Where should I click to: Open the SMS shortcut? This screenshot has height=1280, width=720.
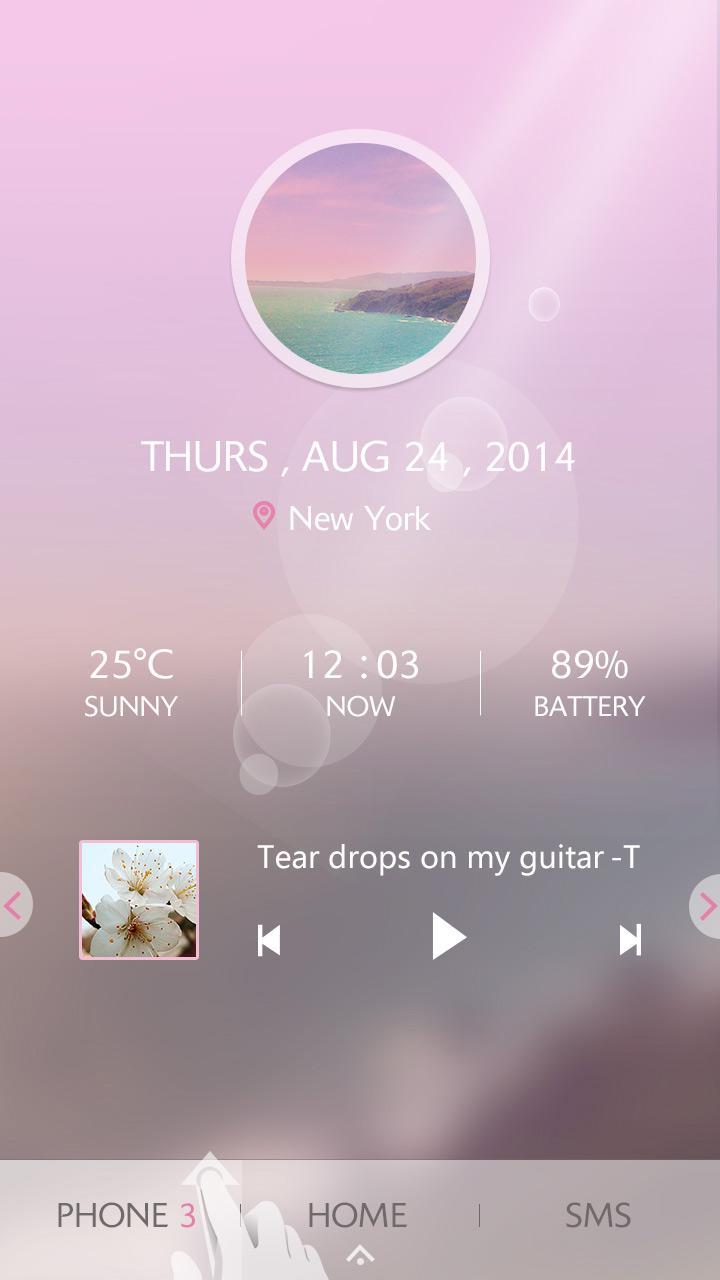click(x=598, y=1214)
